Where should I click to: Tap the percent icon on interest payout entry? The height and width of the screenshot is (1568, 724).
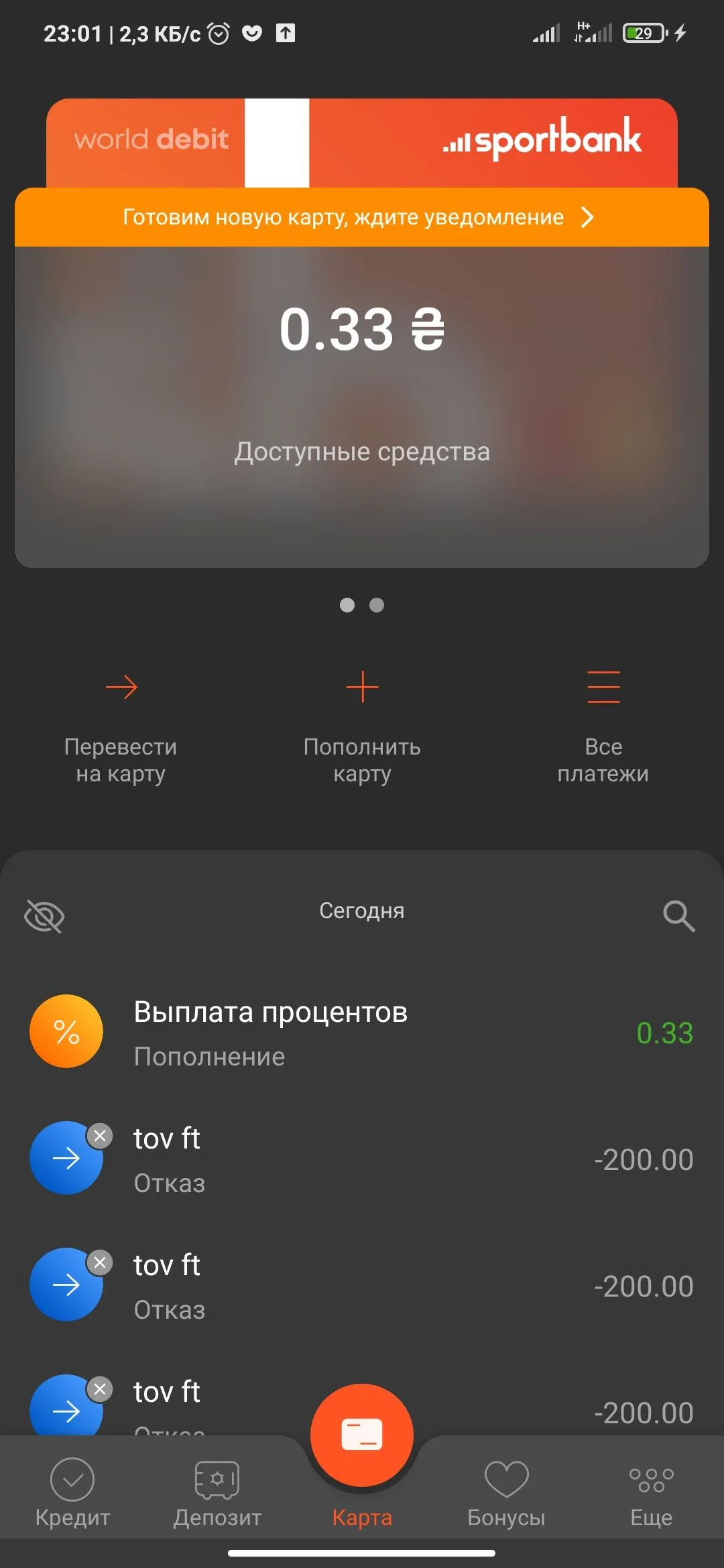click(66, 1031)
